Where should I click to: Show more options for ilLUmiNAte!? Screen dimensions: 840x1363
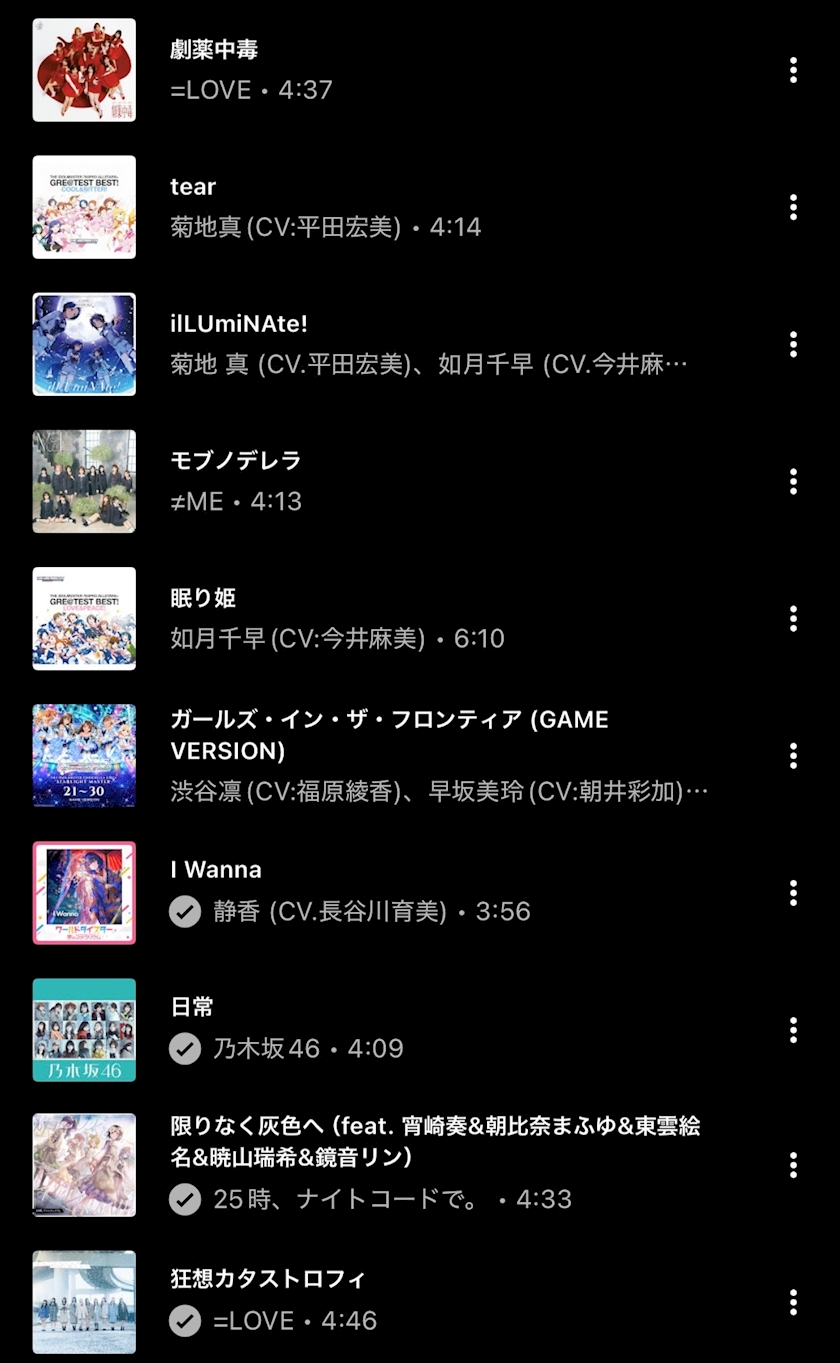(793, 344)
